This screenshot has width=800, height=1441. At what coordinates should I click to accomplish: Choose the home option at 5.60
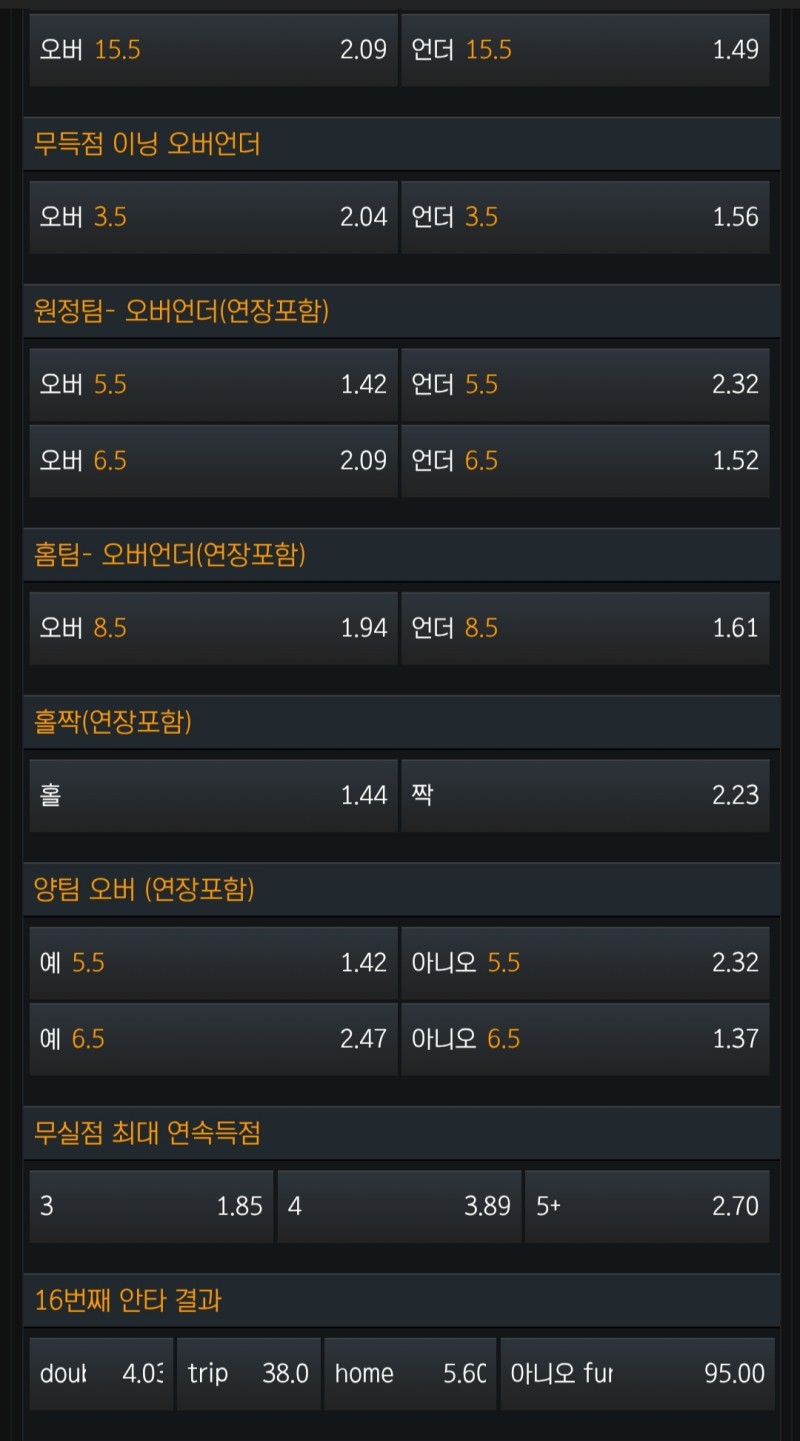[x=410, y=1374]
